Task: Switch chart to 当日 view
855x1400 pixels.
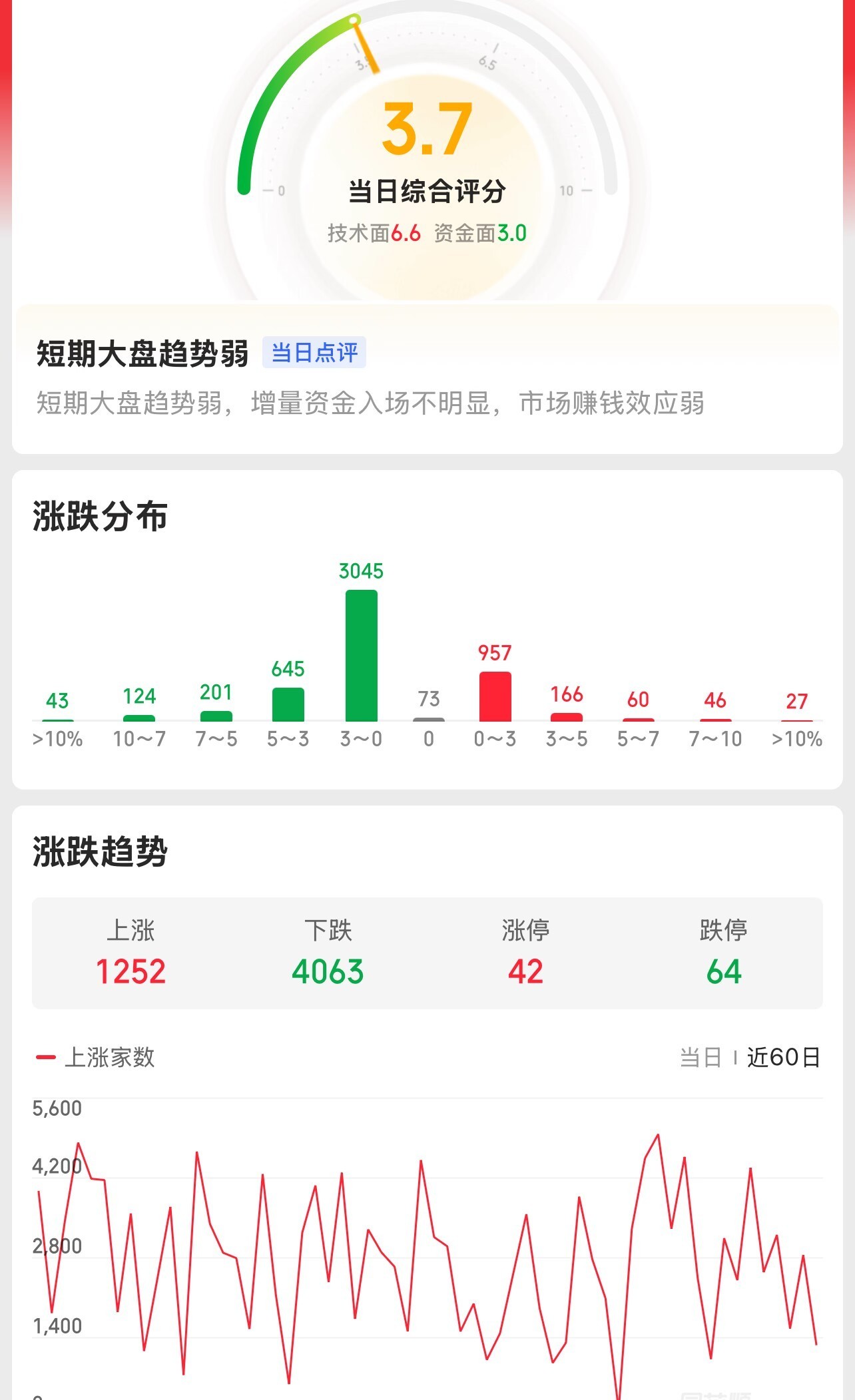Action: 700,1057
